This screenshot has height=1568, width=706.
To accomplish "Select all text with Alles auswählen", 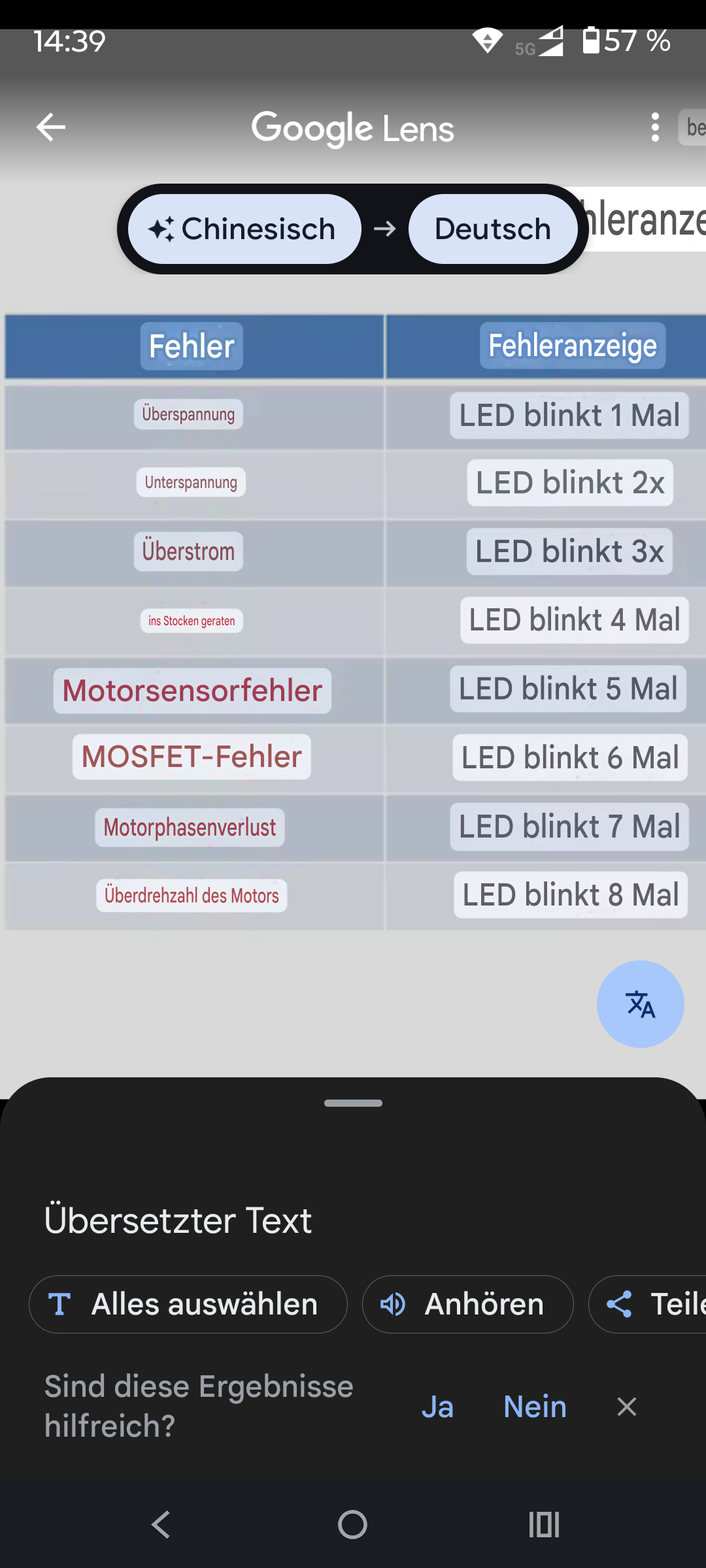I will pos(188,1305).
